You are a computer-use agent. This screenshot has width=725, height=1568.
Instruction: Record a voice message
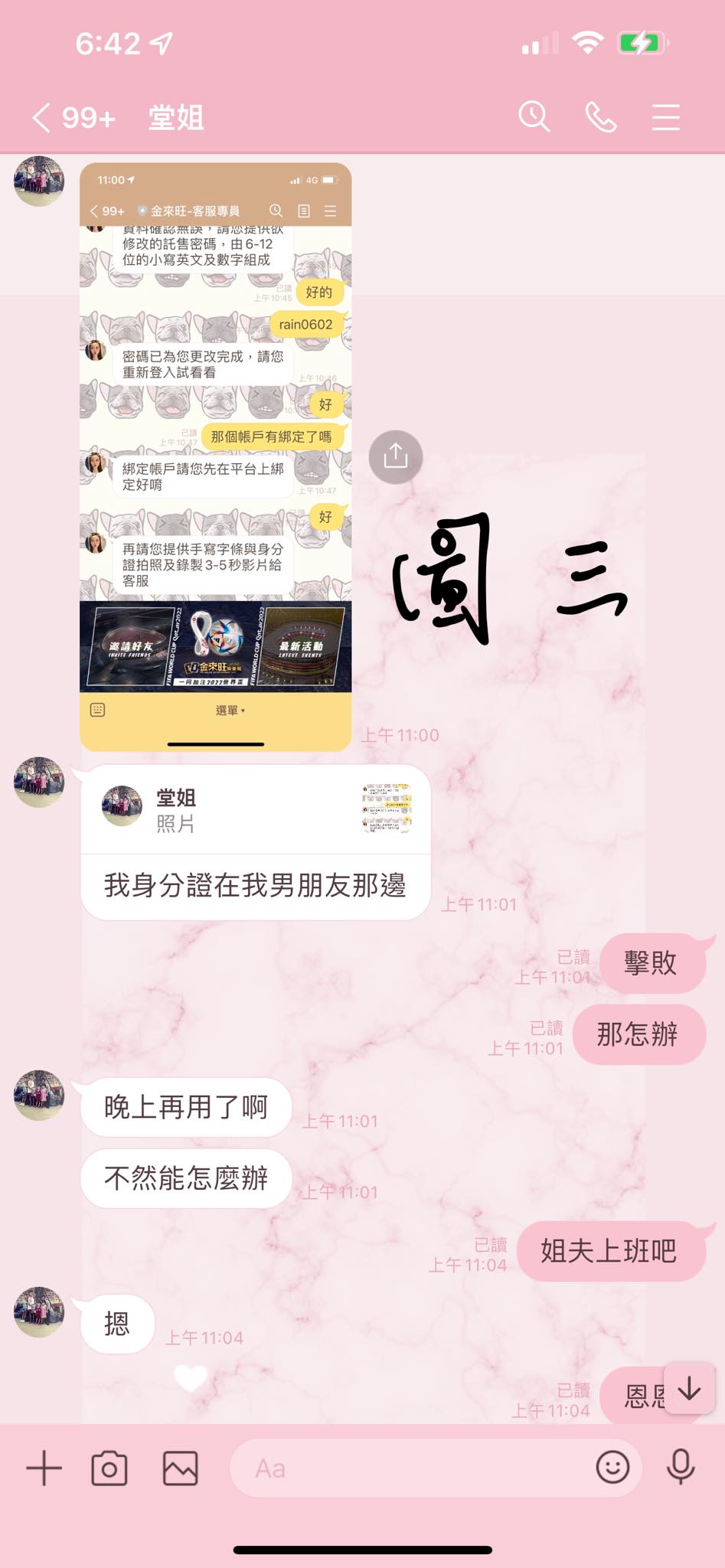click(680, 1467)
